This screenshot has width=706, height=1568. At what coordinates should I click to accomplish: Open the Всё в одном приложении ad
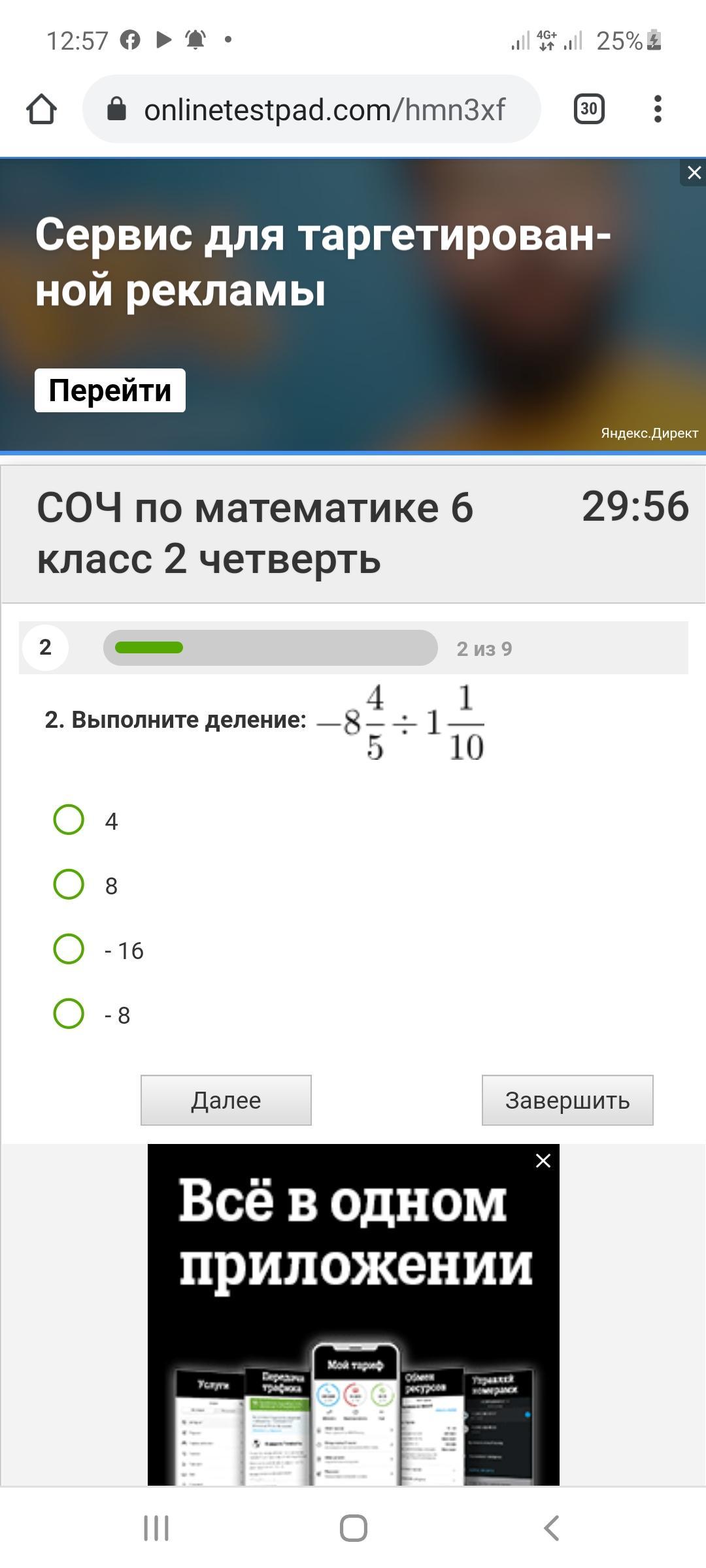[x=354, y=1315]
